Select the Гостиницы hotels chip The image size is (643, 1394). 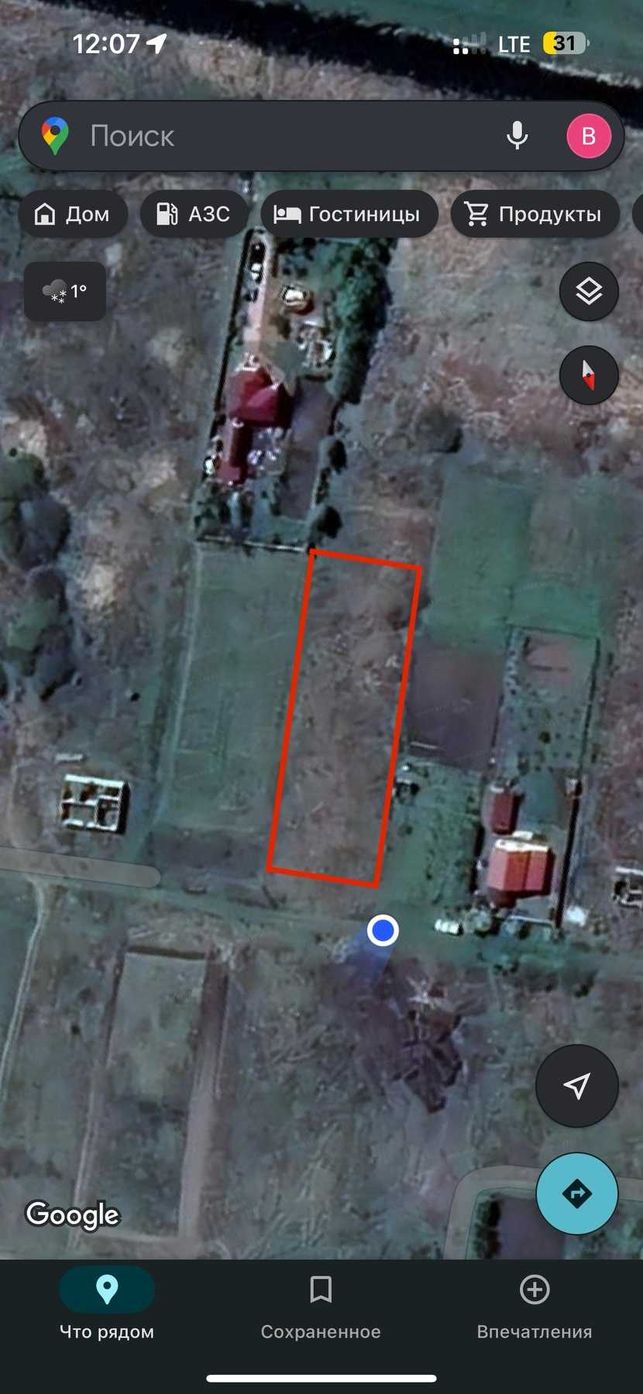348,214
